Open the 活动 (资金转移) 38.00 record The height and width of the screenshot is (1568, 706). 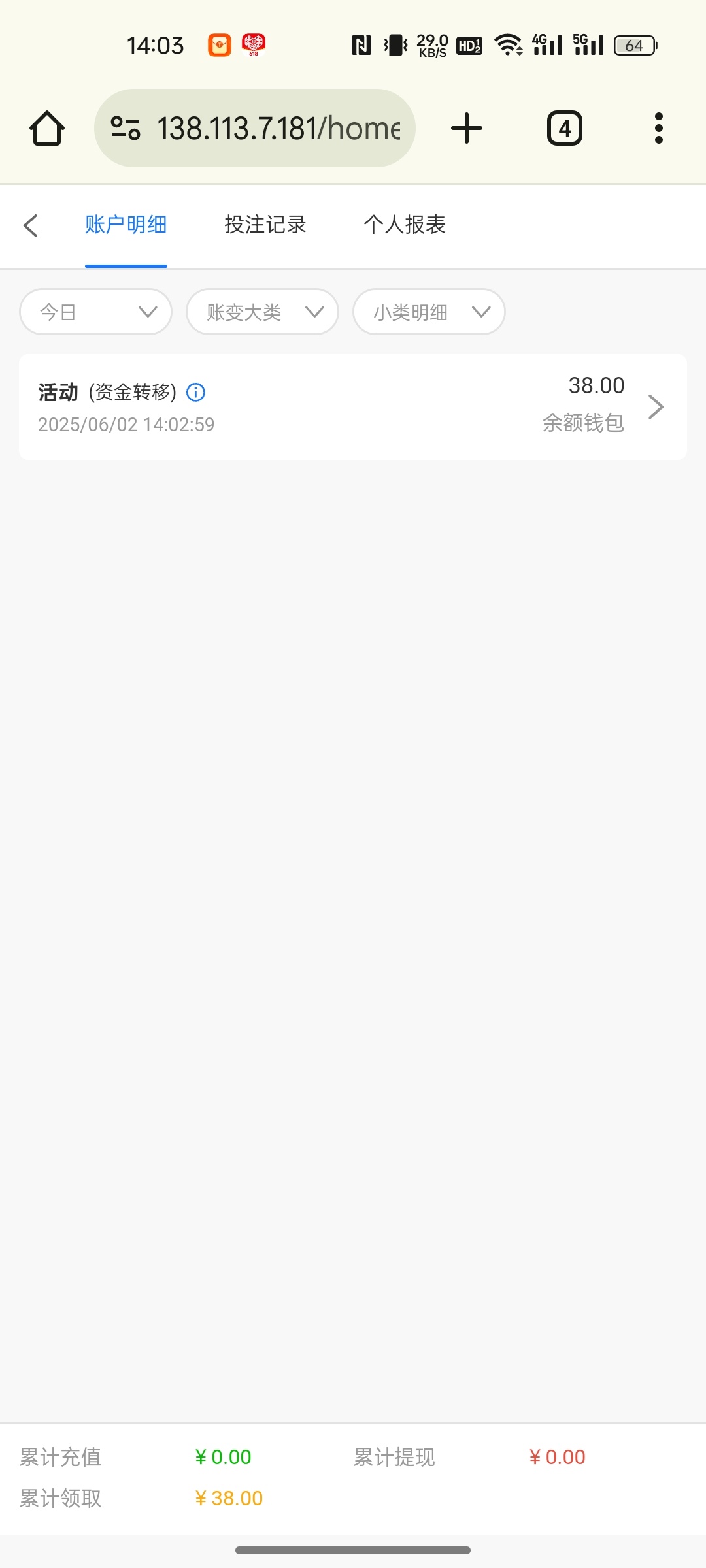(353, 407)
